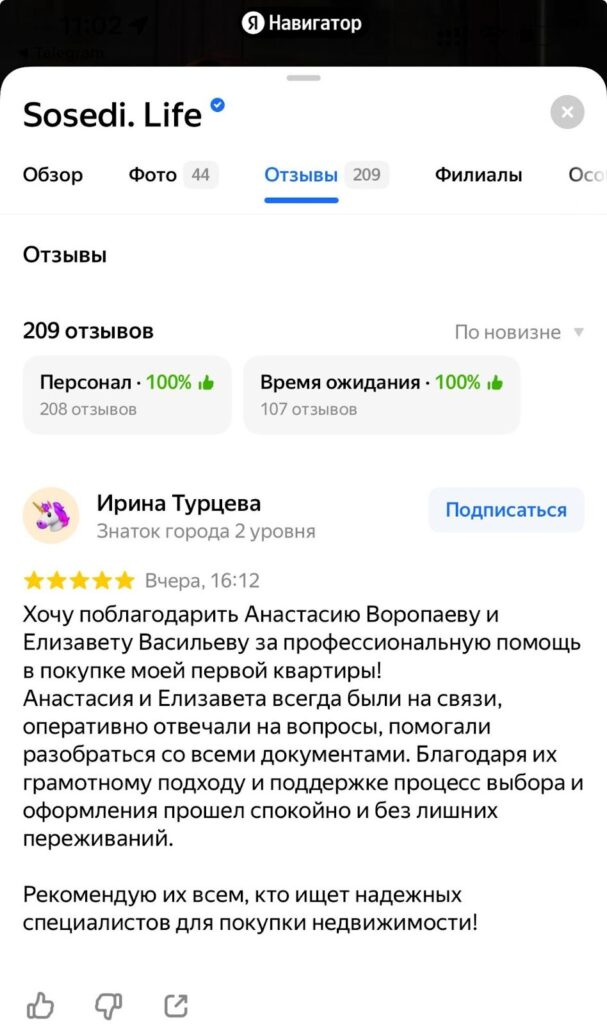Close the Sosedi. Life card
607x1024 pixels.
(567, 112)
